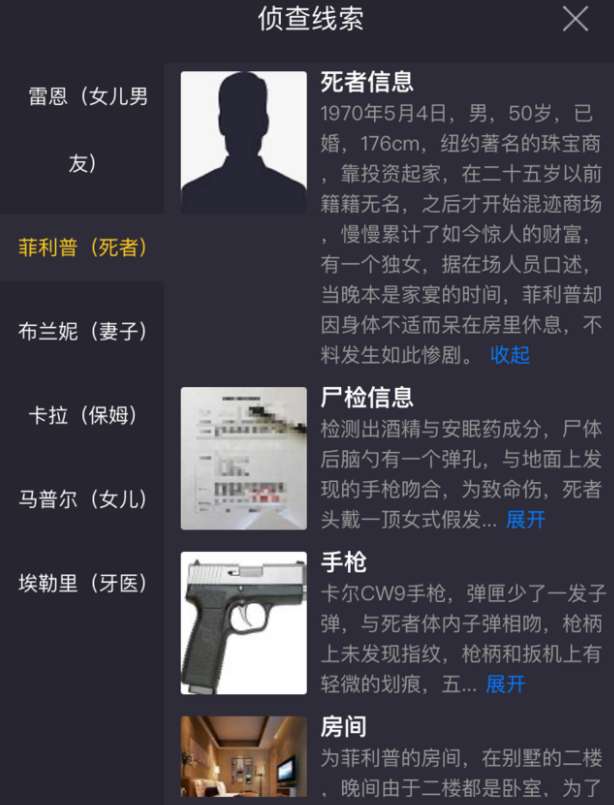View clues for 马普尔（女儿）
614x805 pixels.
coord(83,499)
